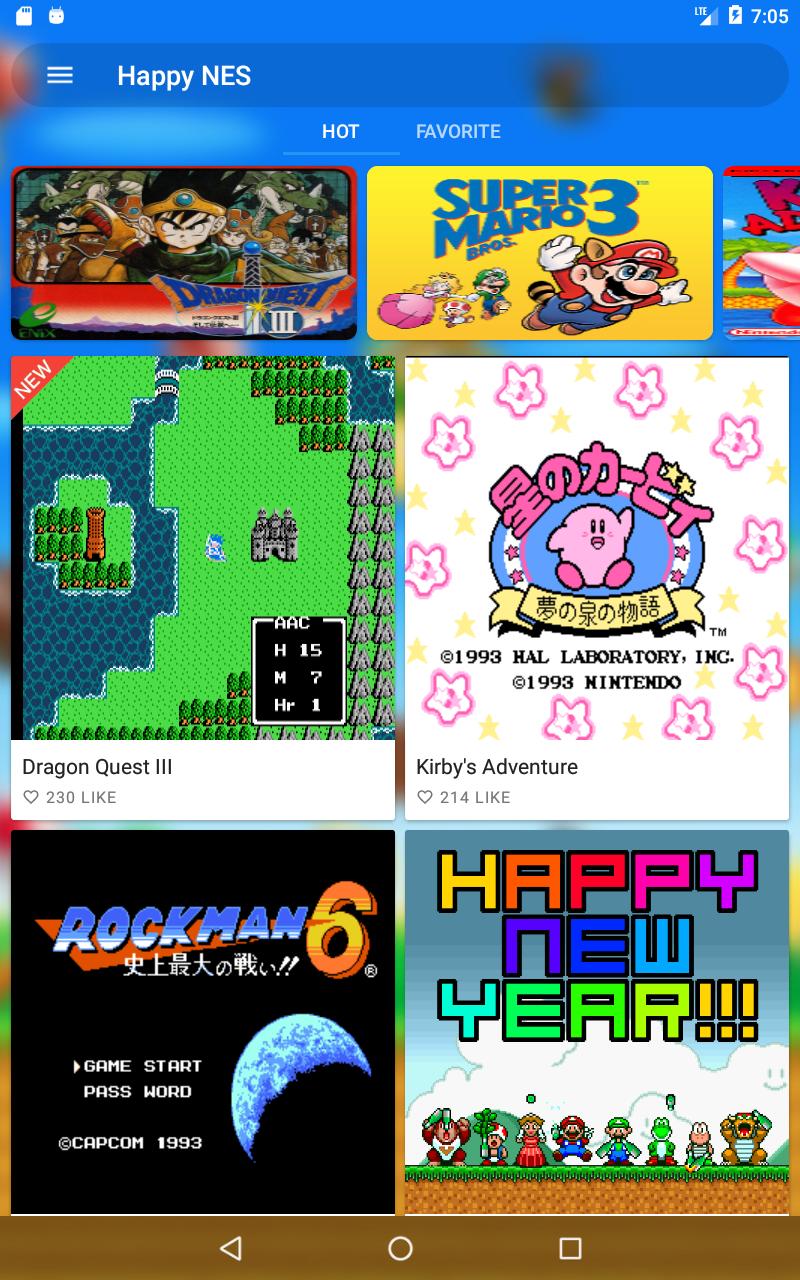Open the Dragon Quest III game card
This screenshot has height=1280, width=800.
click(203, 548)
